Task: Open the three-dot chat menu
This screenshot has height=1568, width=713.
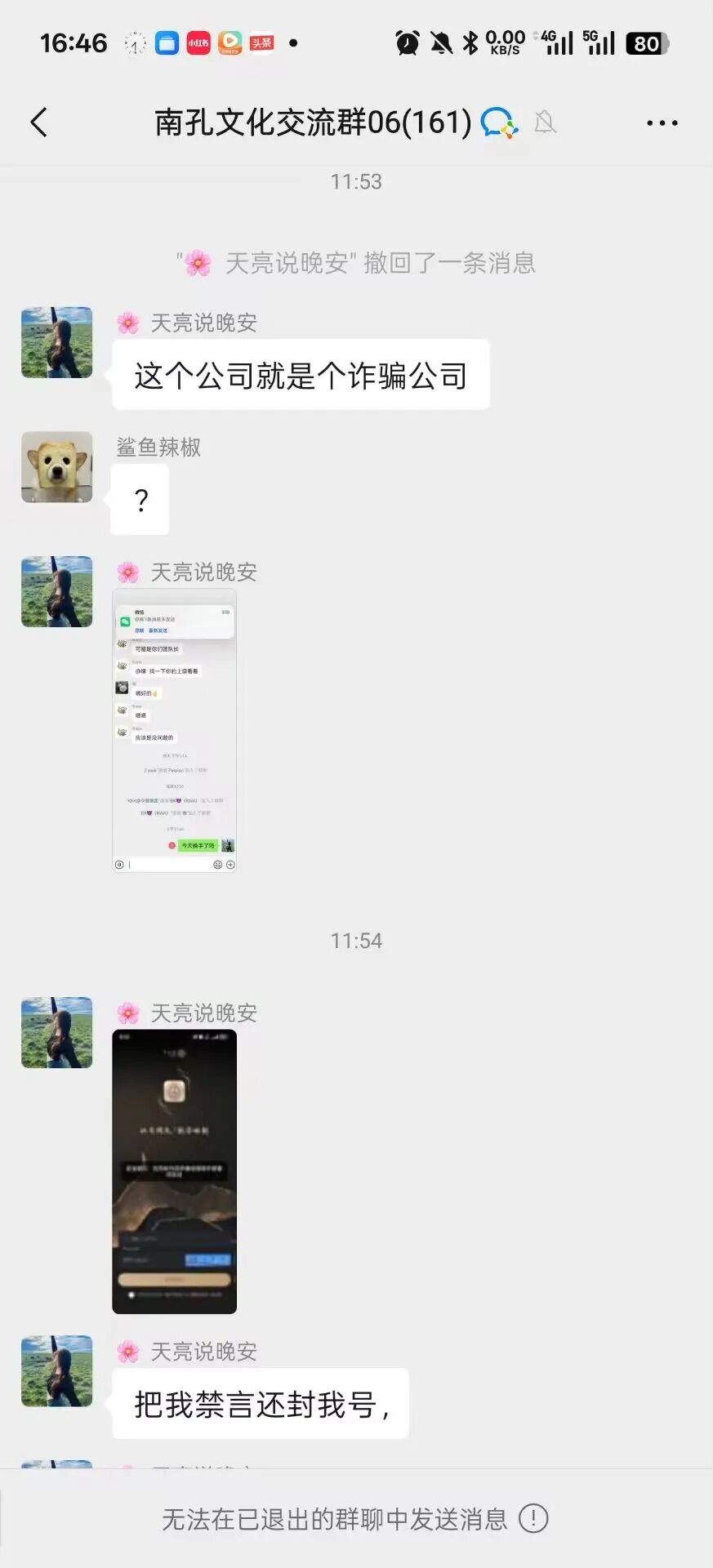Action: coord(662,123)
